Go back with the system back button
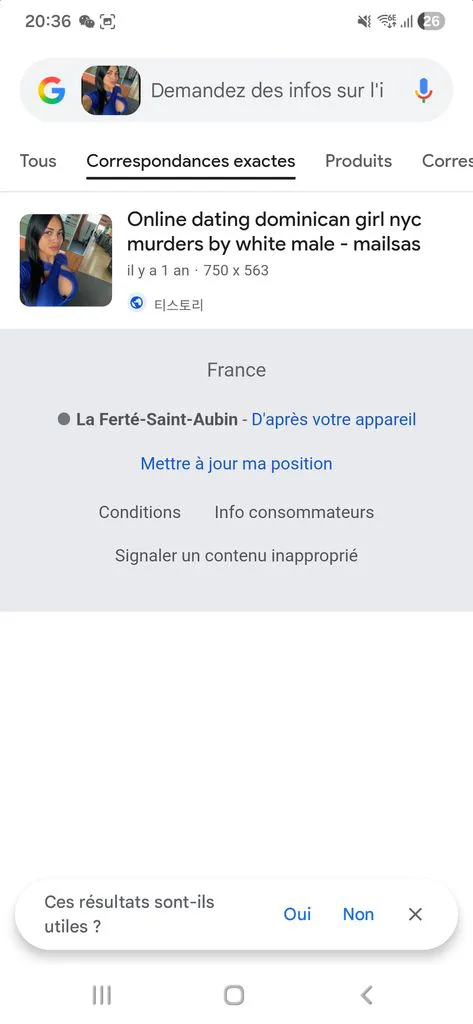Screen dimensions: 473x1024 click(x=367, y=995)
